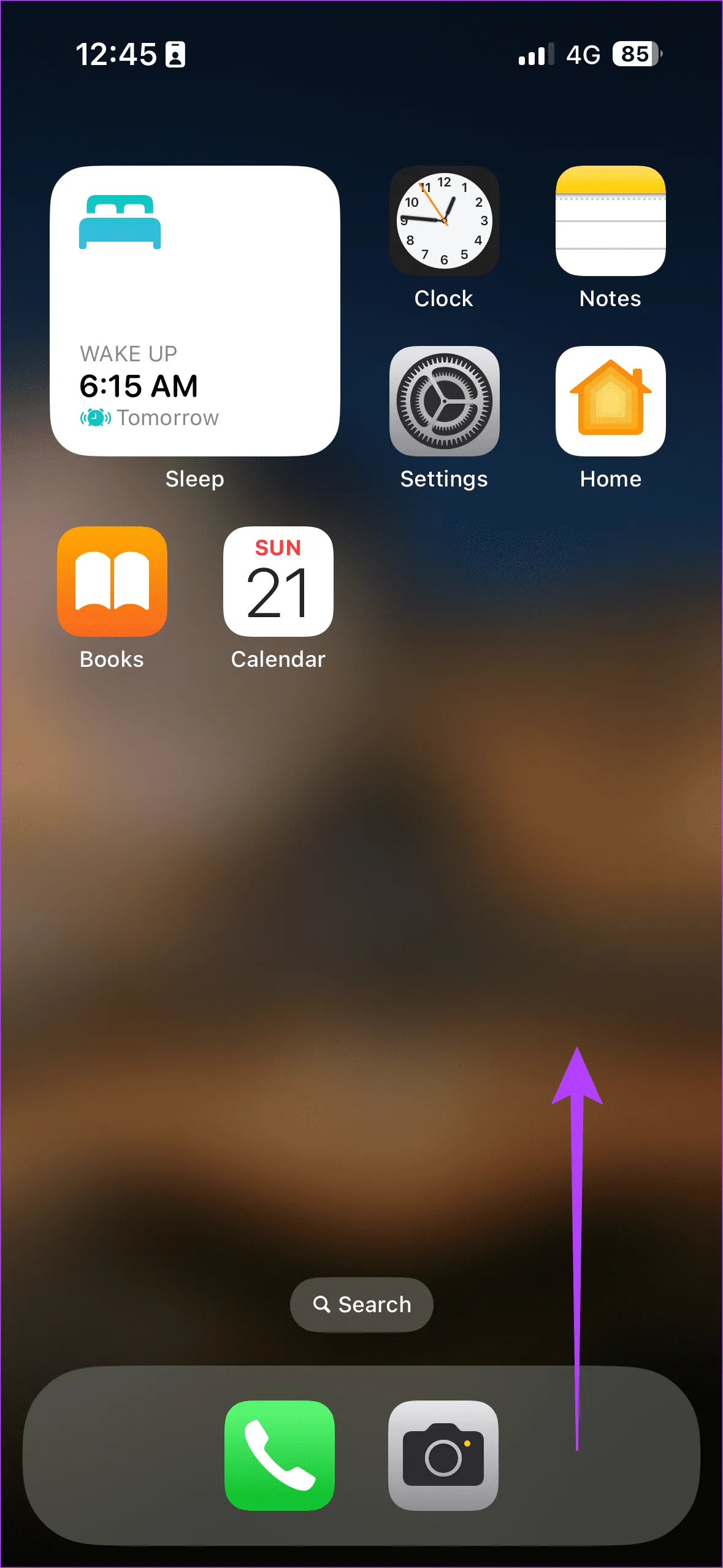Image resolution: width=723 pixels, height=1568 pixels.
Task: Open the Calendar app
Action: tap(278, 582)
